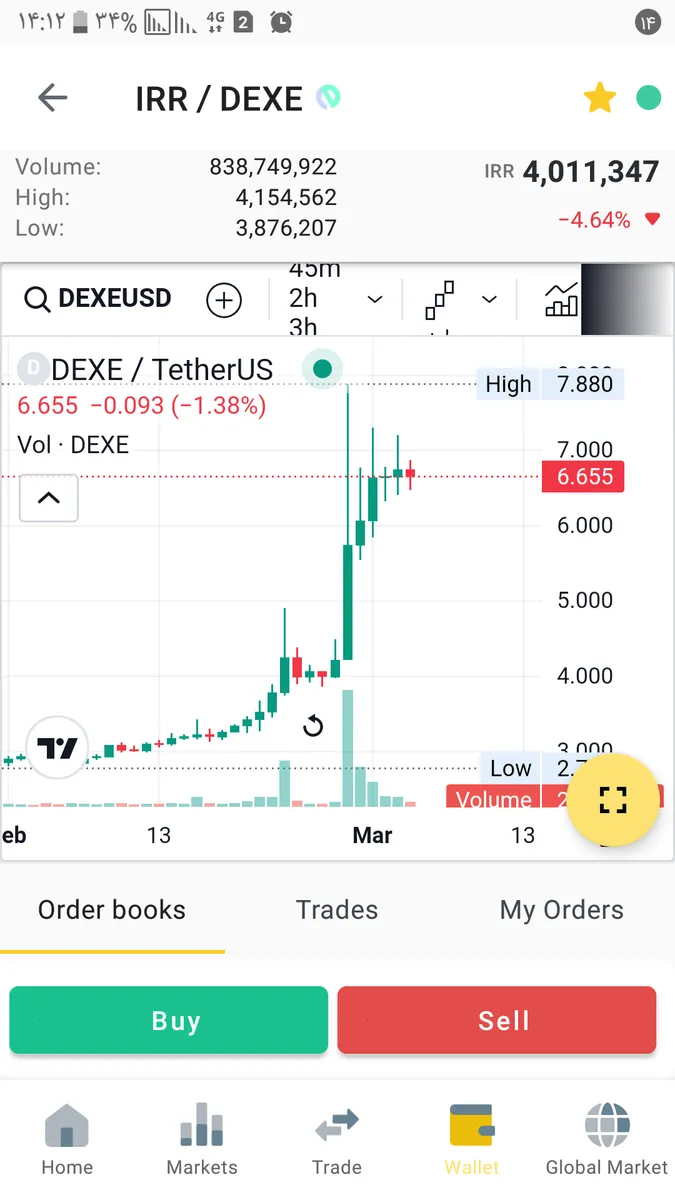Go to the Home tab
The image size is (675, 1200).
[x=67, y=1140]
